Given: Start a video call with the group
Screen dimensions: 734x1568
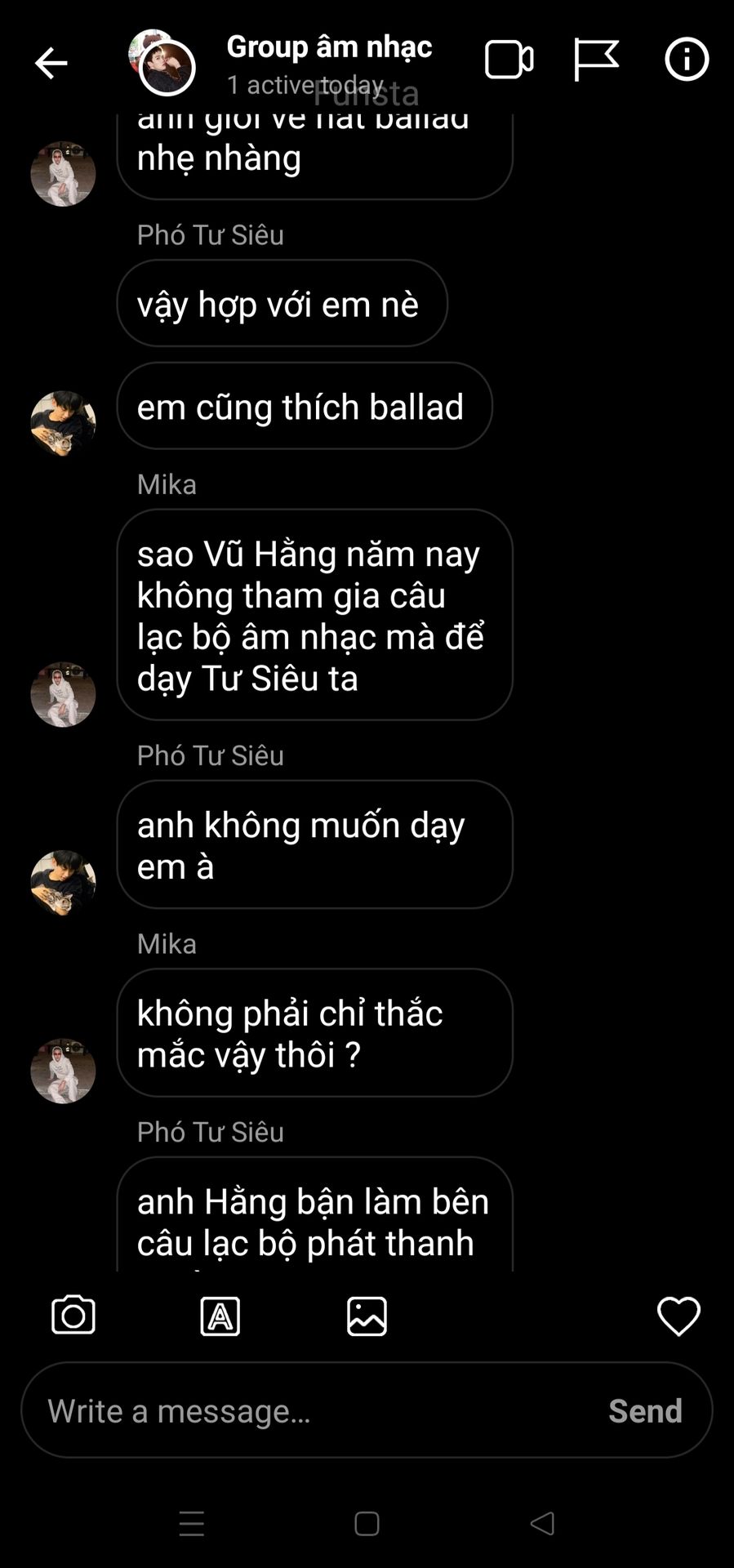Looking at the screenshot, I should click(x=509, y=60).
